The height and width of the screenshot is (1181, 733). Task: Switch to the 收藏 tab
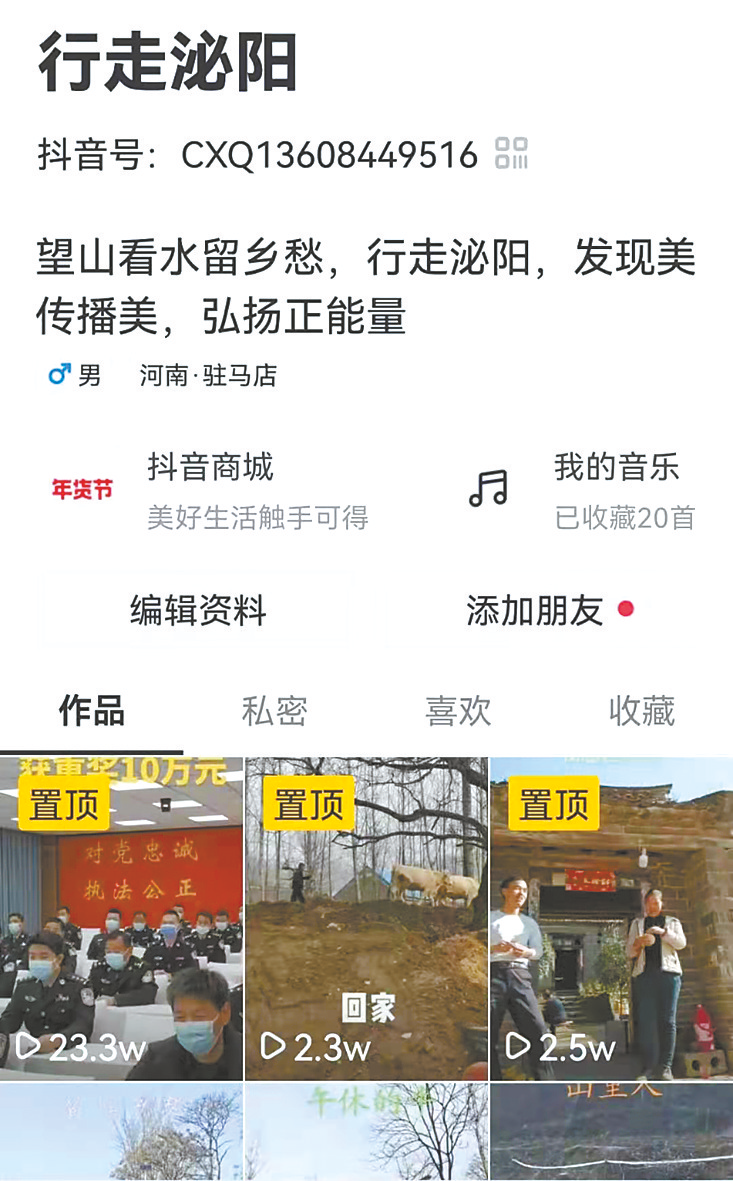pyautogui.click(x=641, y=711)
